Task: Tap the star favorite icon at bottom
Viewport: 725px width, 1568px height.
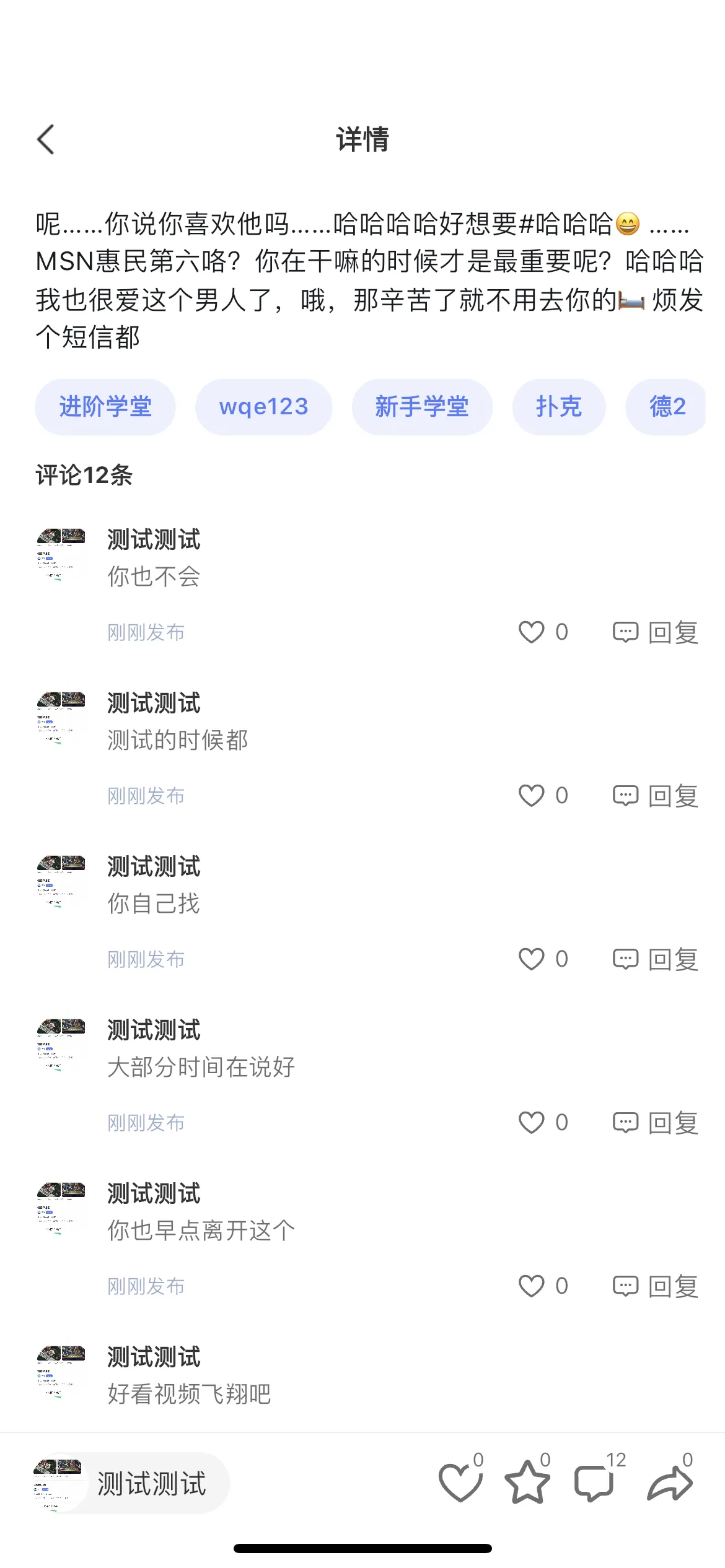Action: [x=528, y=1481]
